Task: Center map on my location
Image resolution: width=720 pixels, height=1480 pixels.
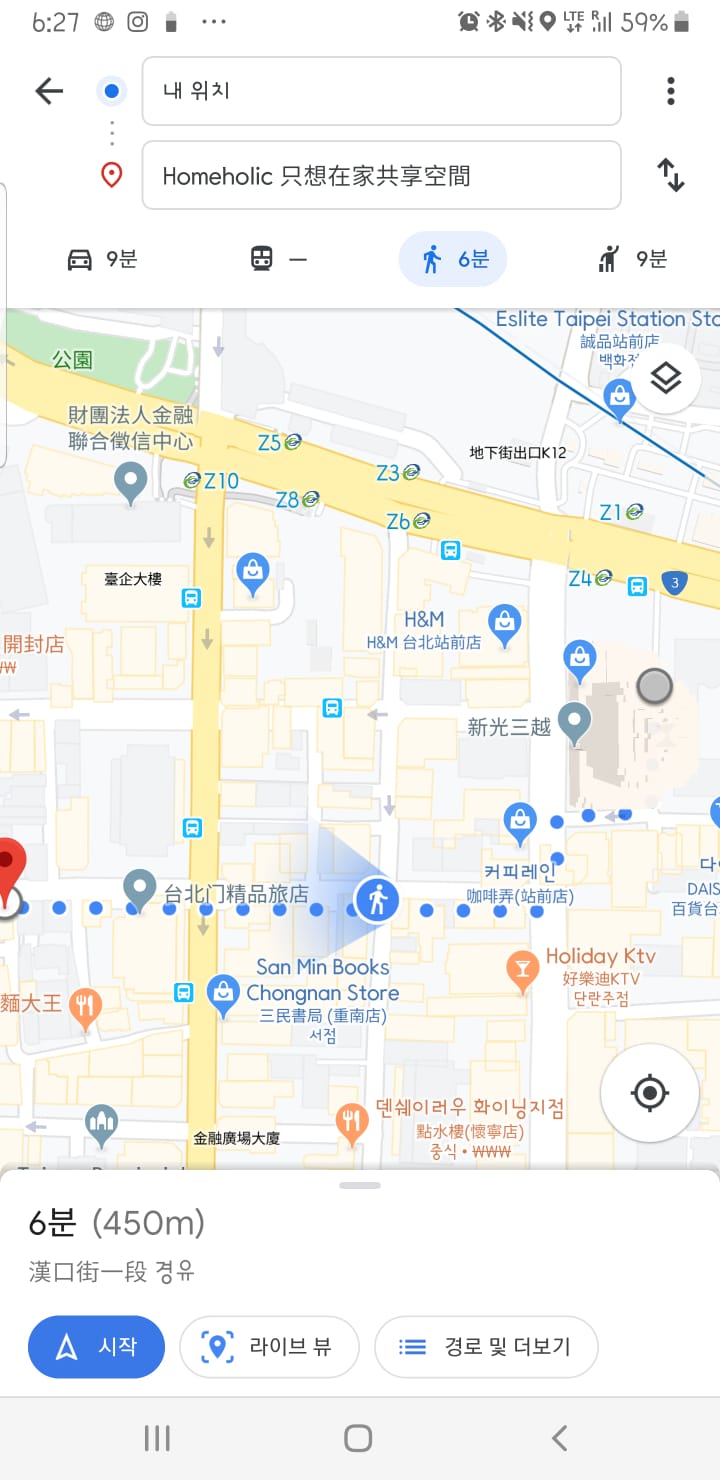Action: coord(650,1093)
